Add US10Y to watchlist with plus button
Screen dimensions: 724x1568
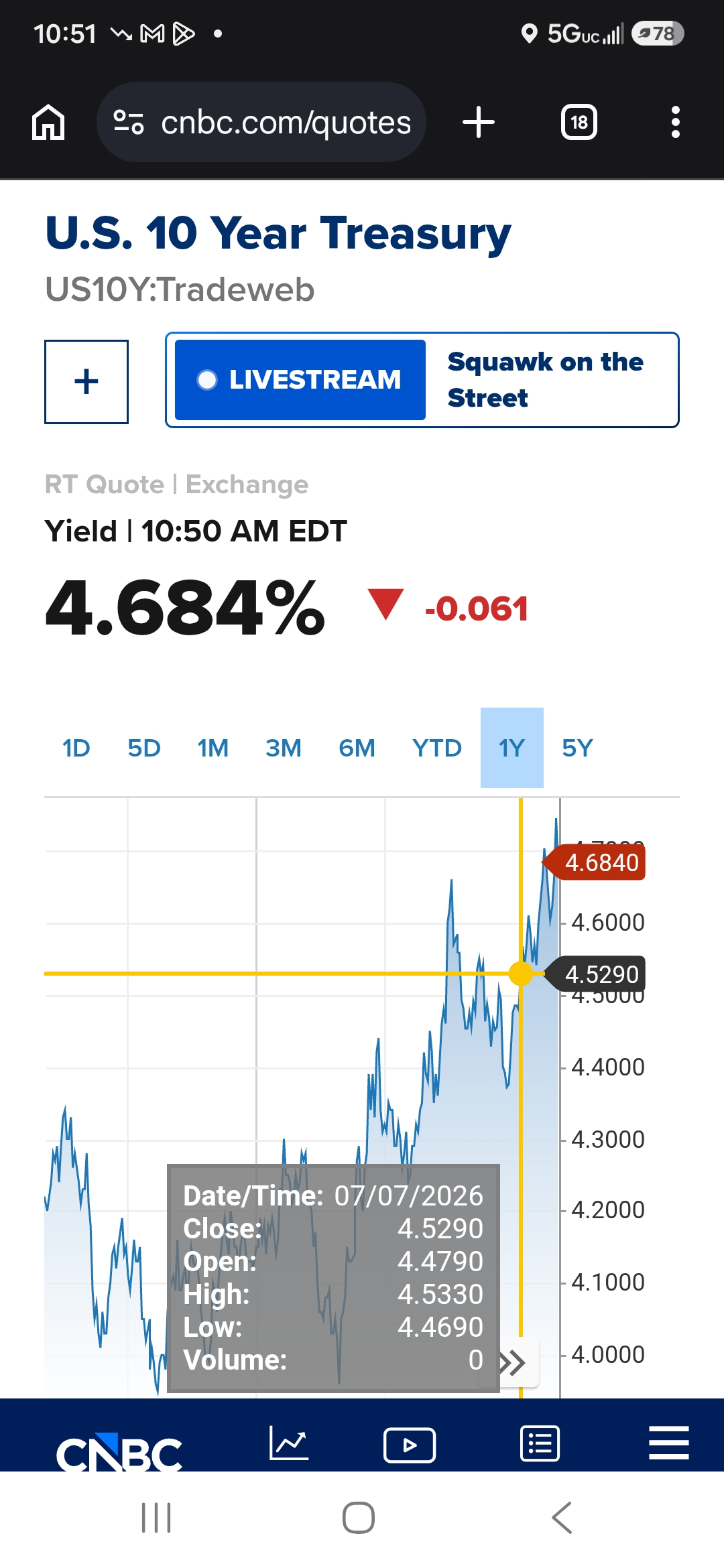pyautogui.click(x=86, y=382)
